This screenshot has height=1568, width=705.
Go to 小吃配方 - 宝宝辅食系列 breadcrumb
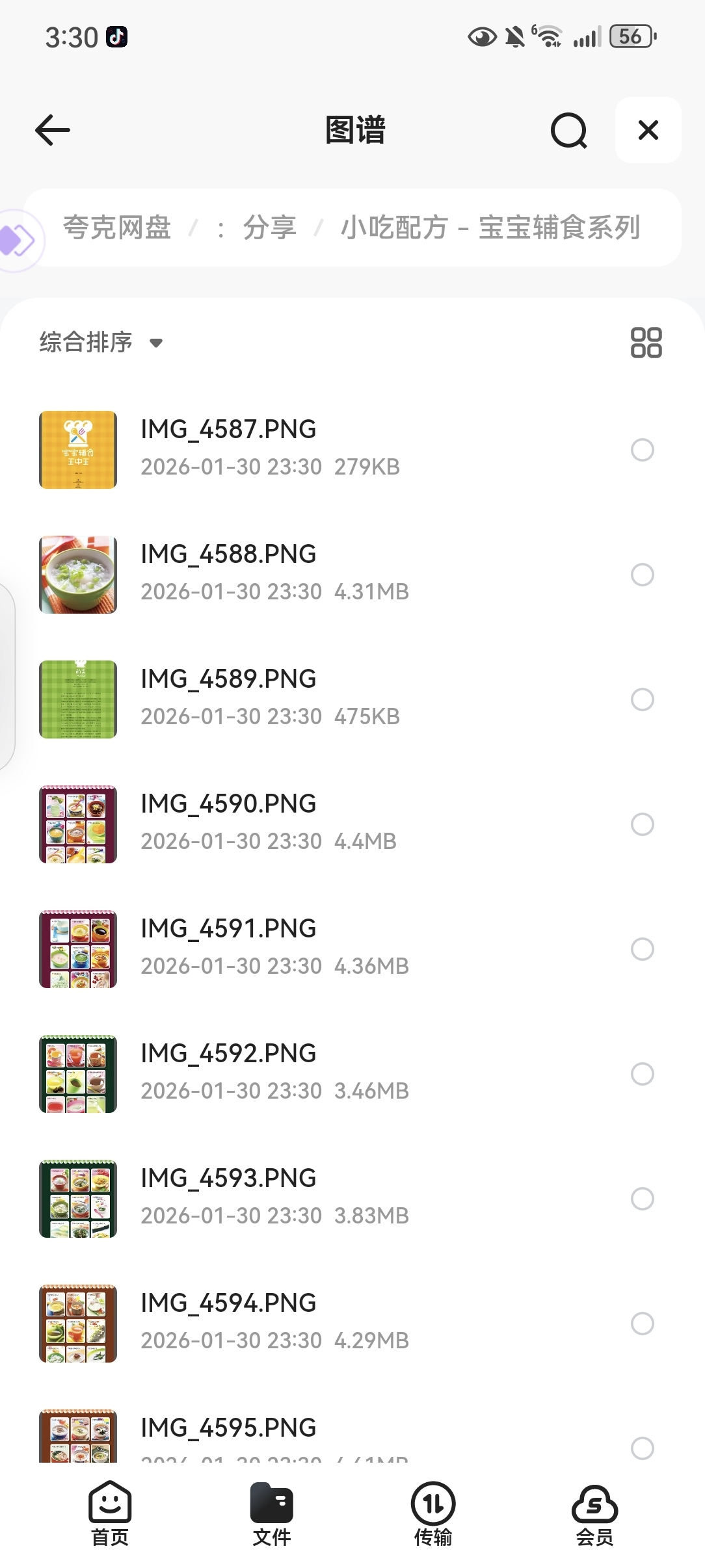point(490,228)
